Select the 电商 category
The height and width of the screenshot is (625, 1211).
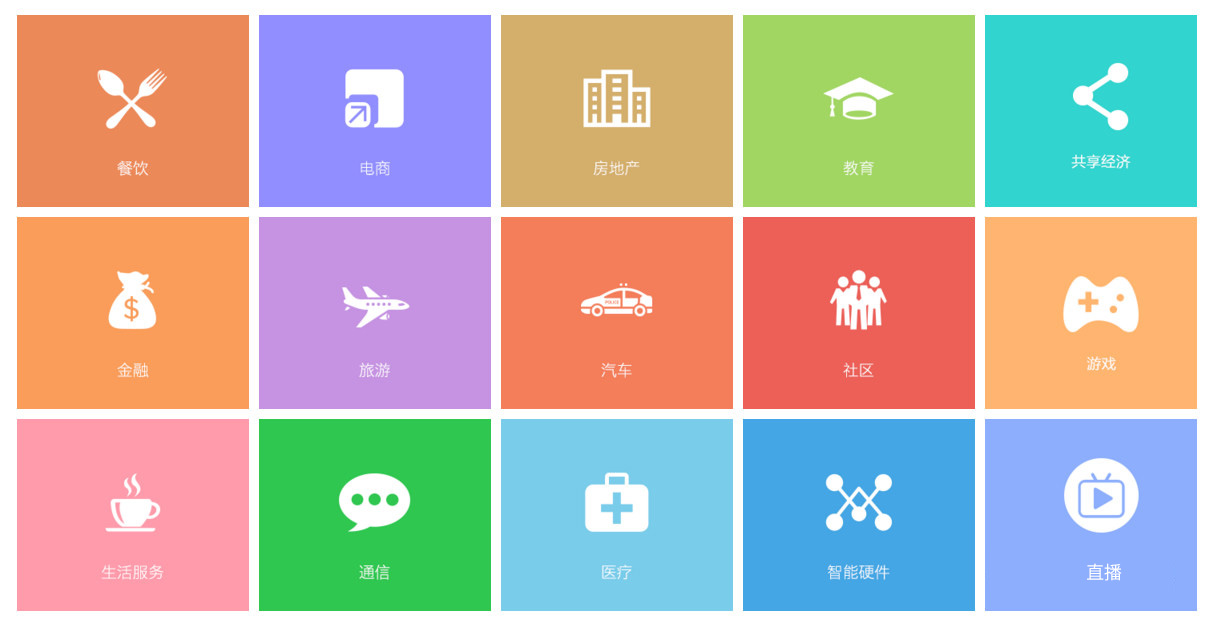point(375,111)
